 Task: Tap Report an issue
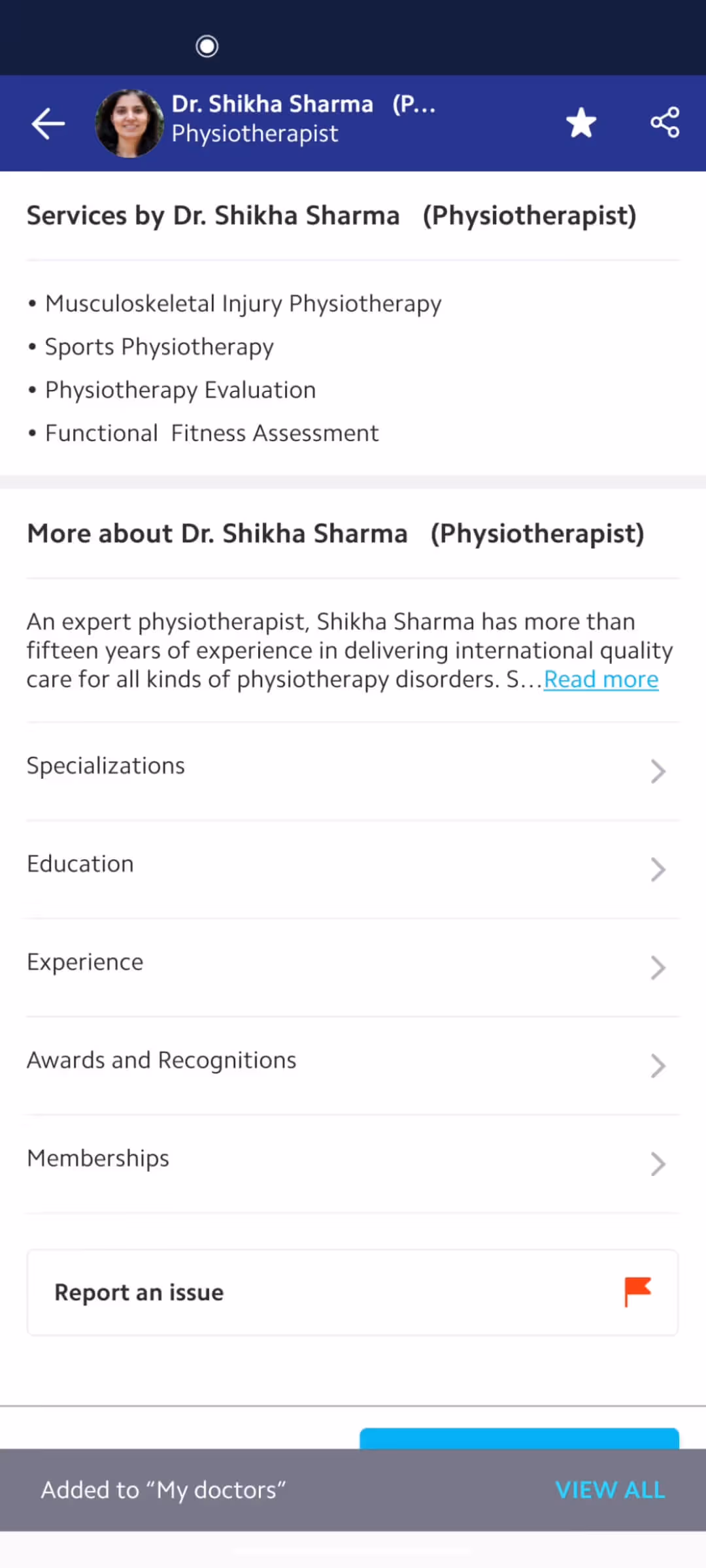pos(353,1292)
